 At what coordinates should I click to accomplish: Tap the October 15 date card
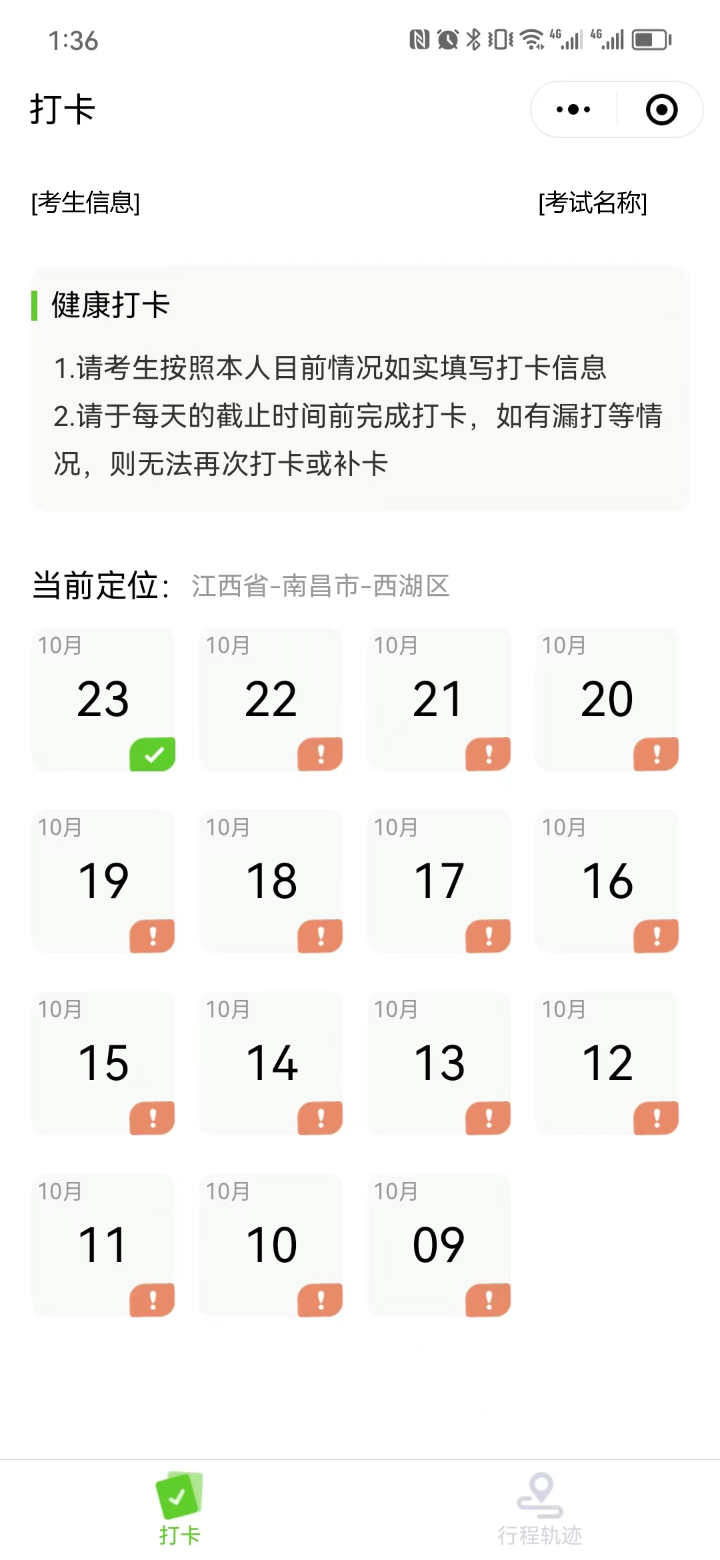103,1063
